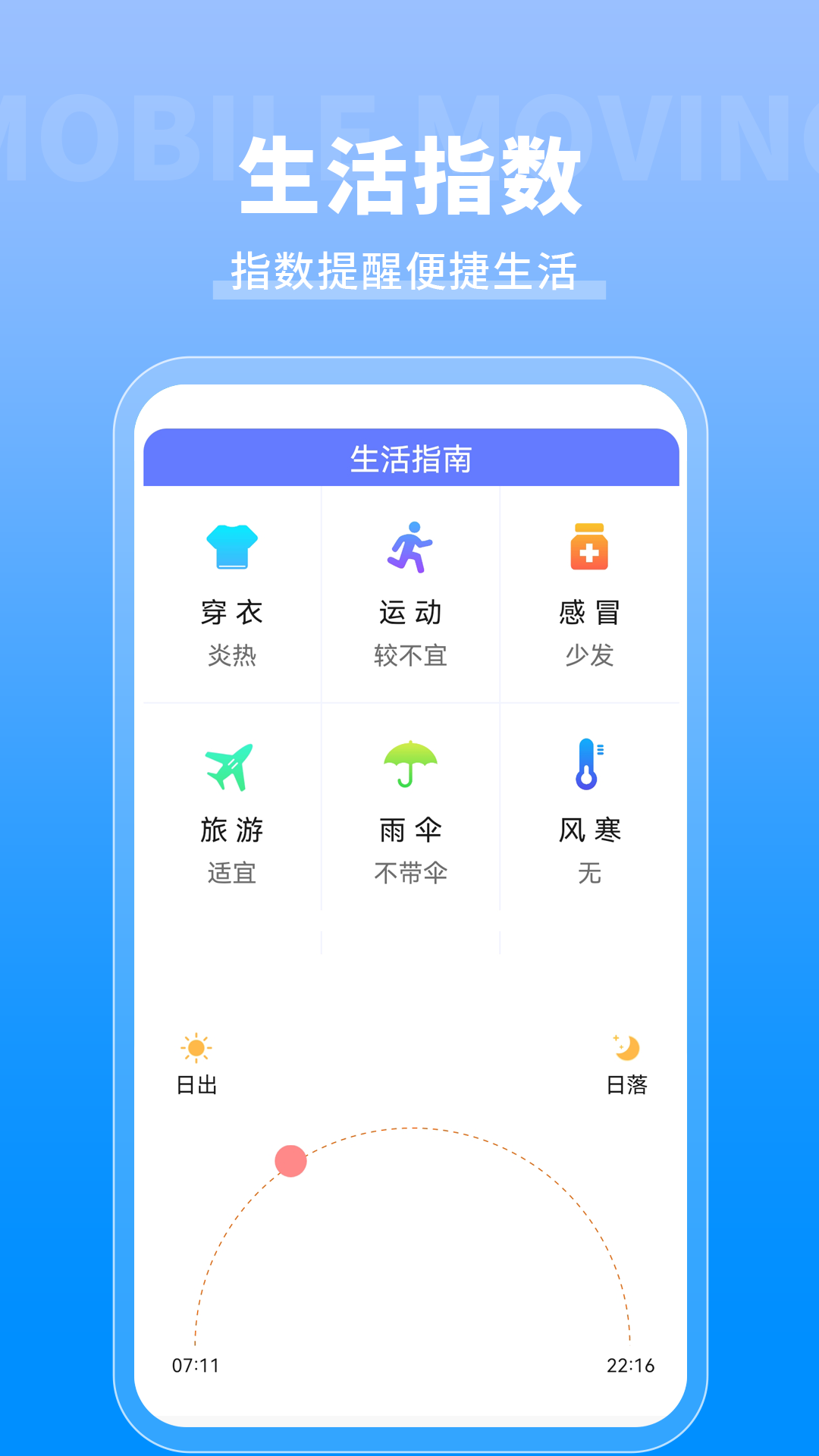Open the 运动 running sports icon
The image size is (819, 1456).
tap(410, 548)
